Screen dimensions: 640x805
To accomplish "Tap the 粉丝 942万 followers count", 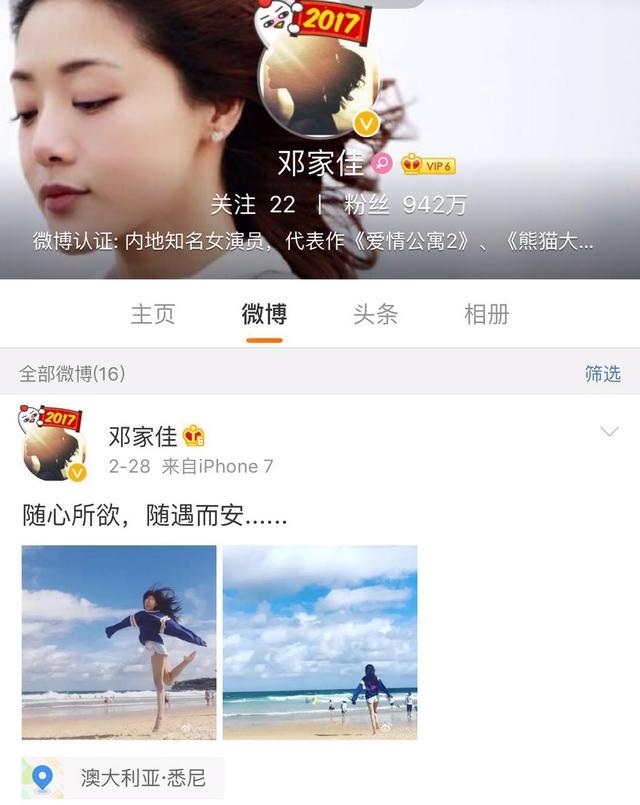I will 405,205.
